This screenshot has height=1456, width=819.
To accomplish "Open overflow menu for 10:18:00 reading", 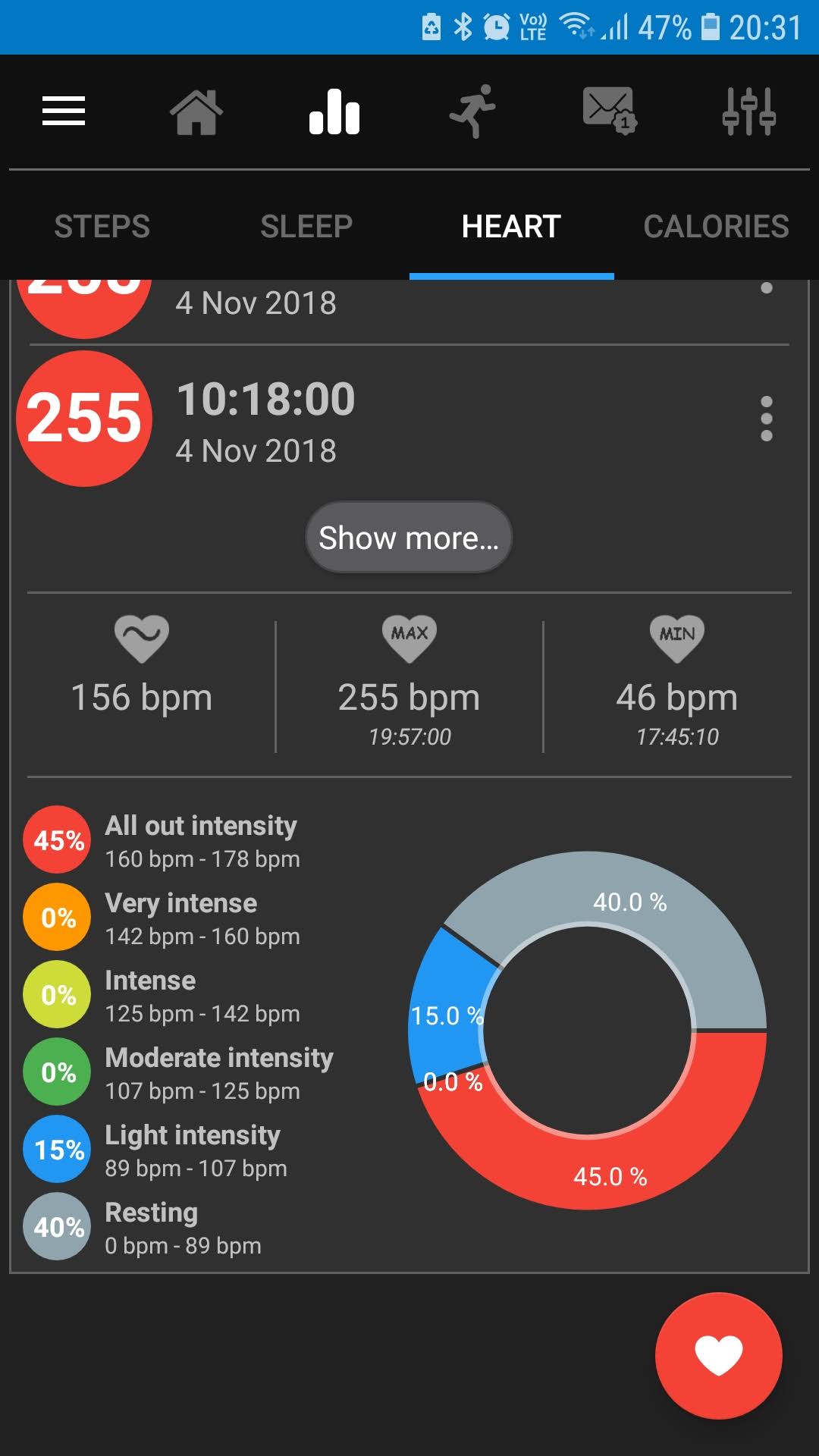I will pyautogui.click(x=767, y=419).
